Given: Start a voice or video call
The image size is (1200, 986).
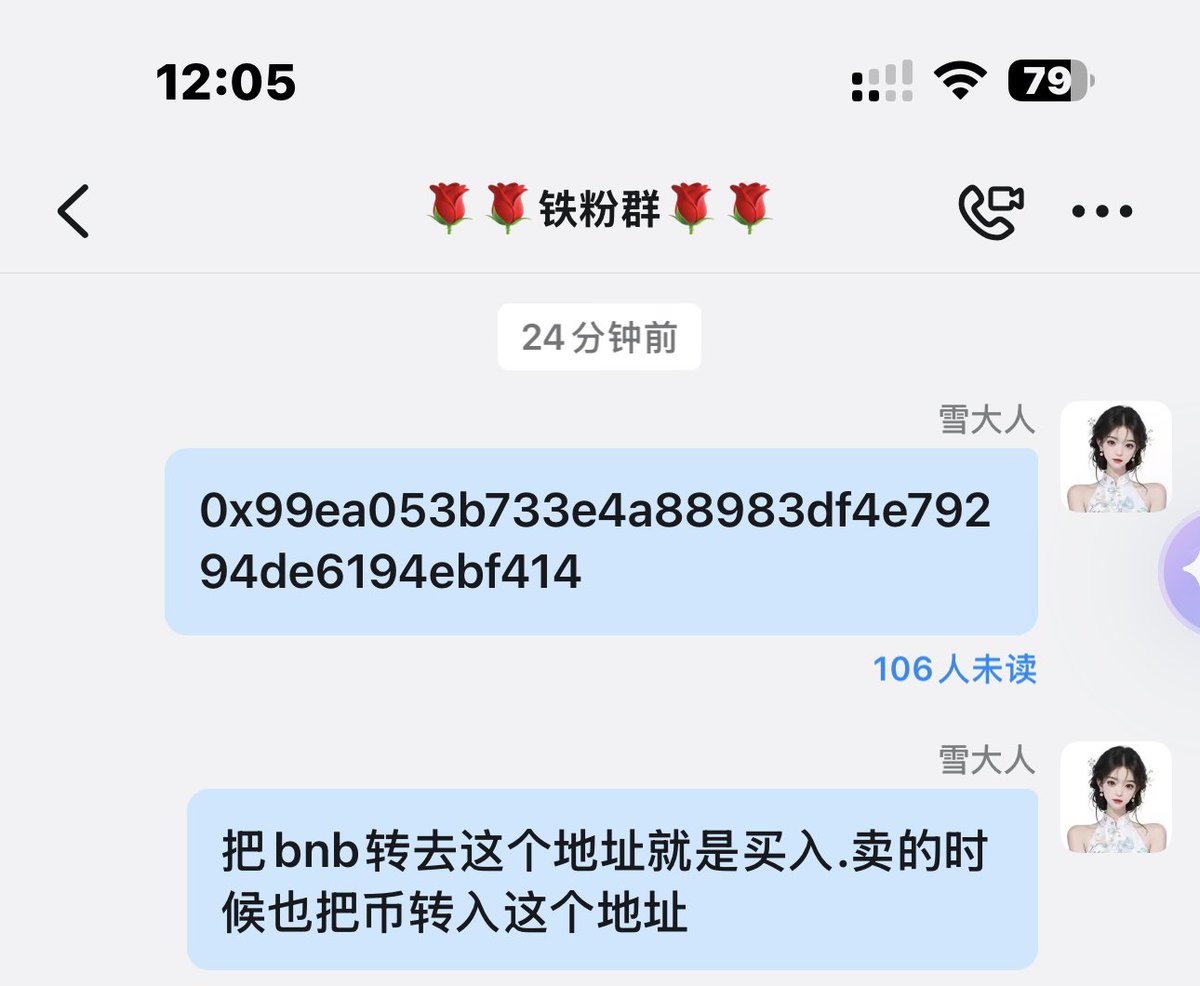Looking at the screenshot, I should click(x=990, y=211).
